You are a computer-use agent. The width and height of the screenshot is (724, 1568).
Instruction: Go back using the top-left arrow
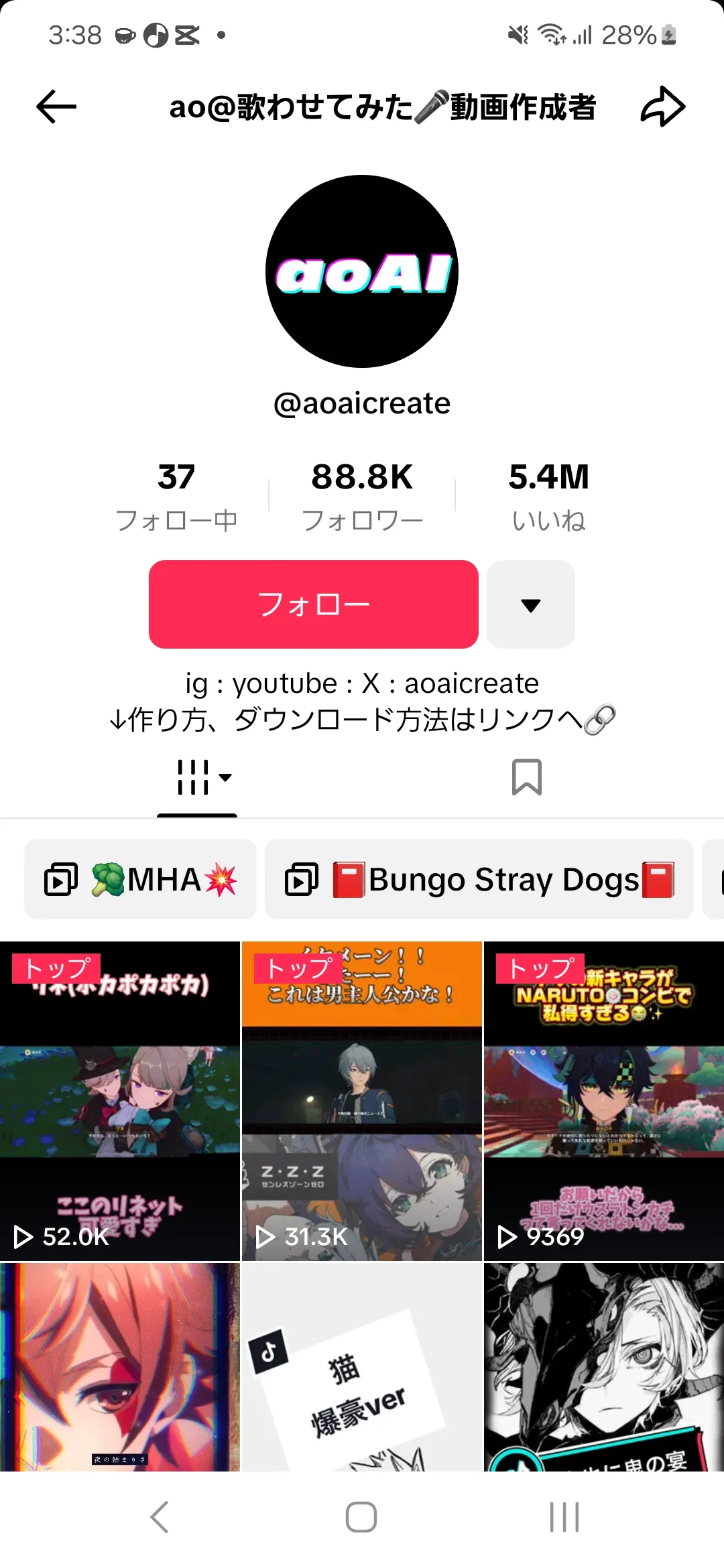[56, 107]
